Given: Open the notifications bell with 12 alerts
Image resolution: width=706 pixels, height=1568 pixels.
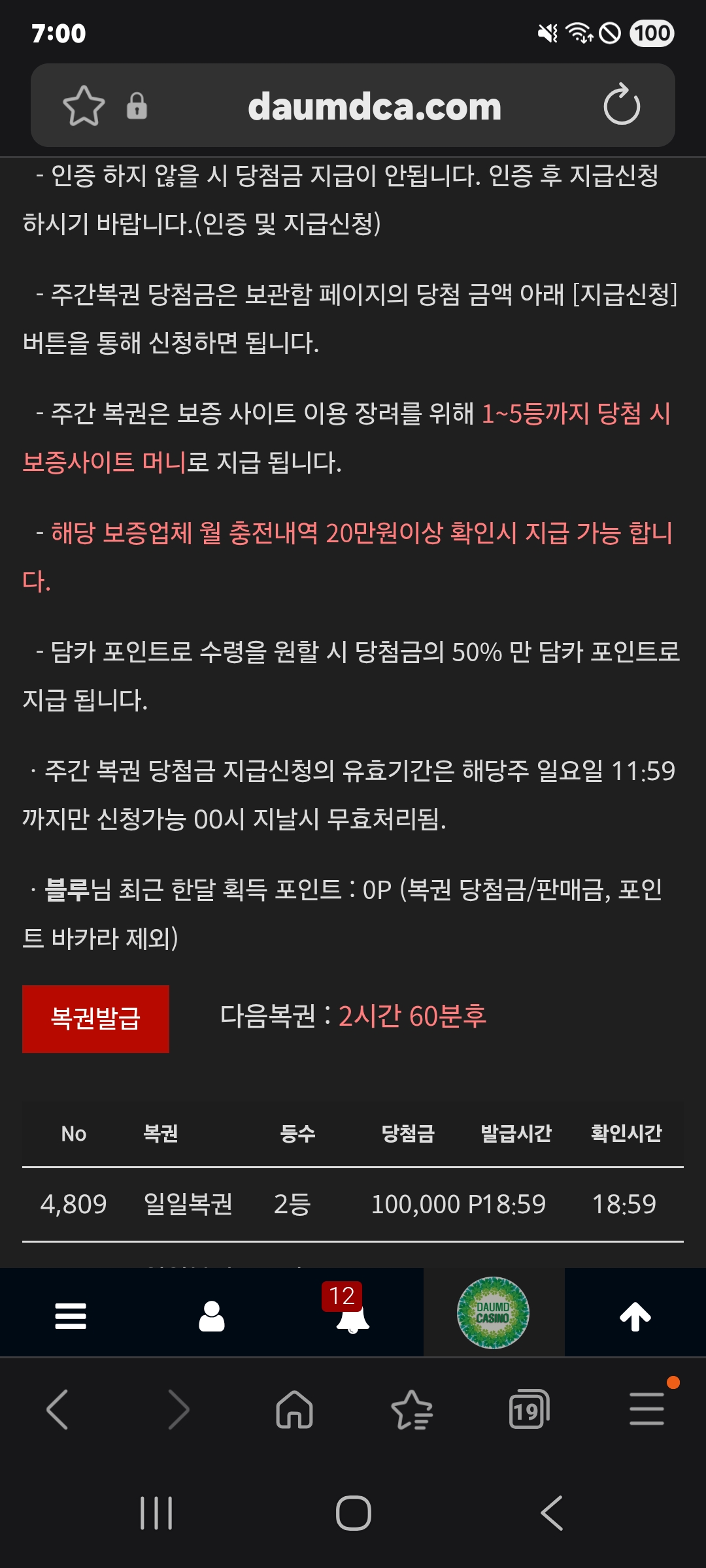Looking at the screenshot, I should click(x=352, y=1315).
